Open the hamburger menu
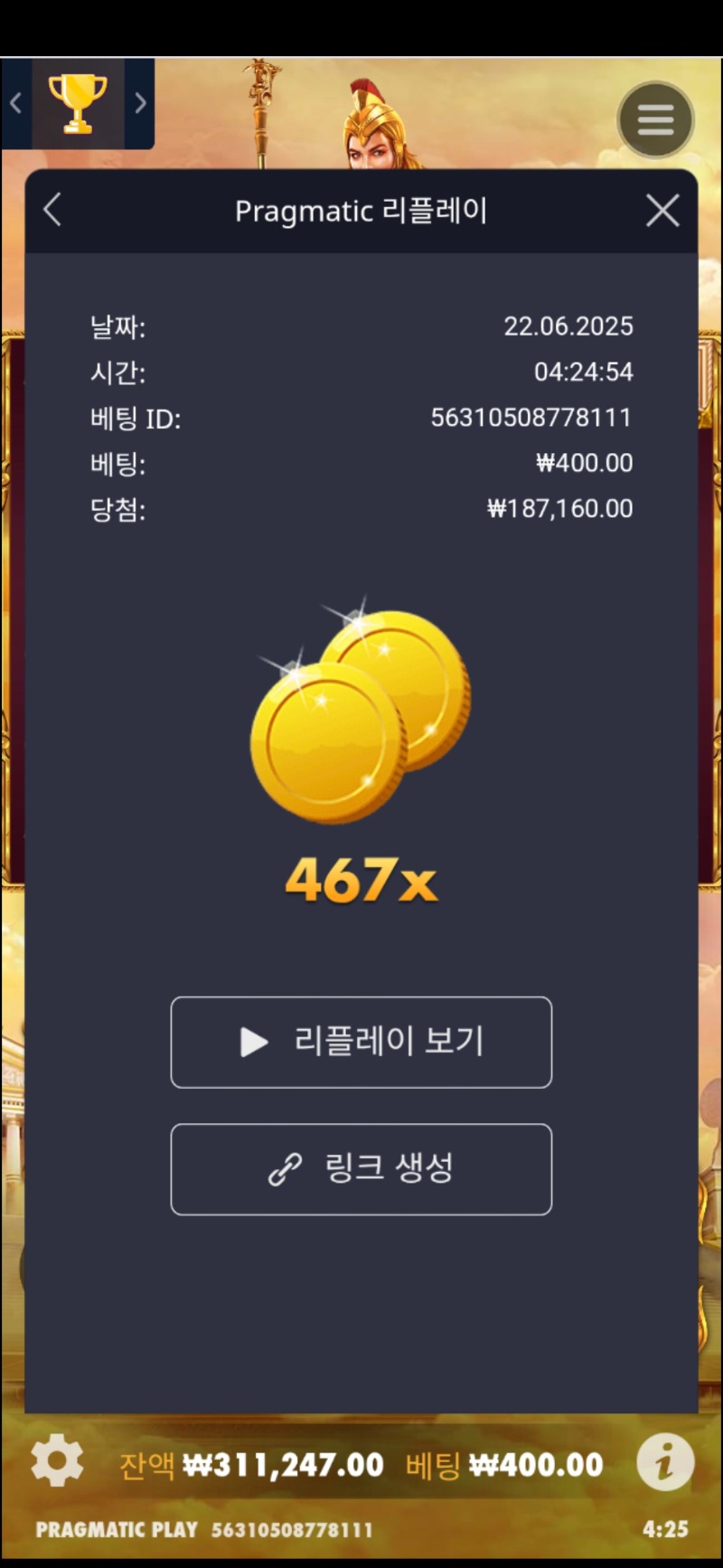723x1568 pixels. coord(655,119)
